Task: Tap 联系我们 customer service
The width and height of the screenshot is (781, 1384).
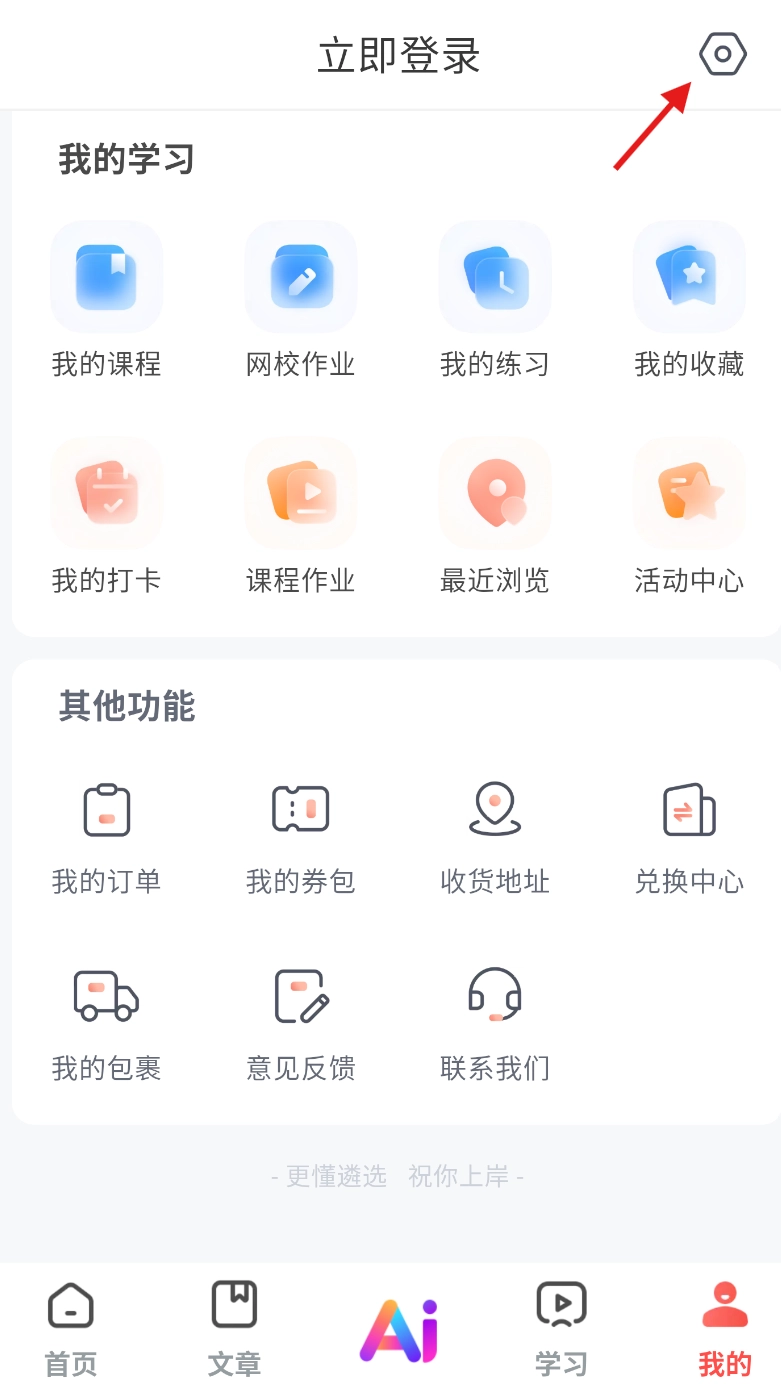Action: click(x=494, y=1024)
